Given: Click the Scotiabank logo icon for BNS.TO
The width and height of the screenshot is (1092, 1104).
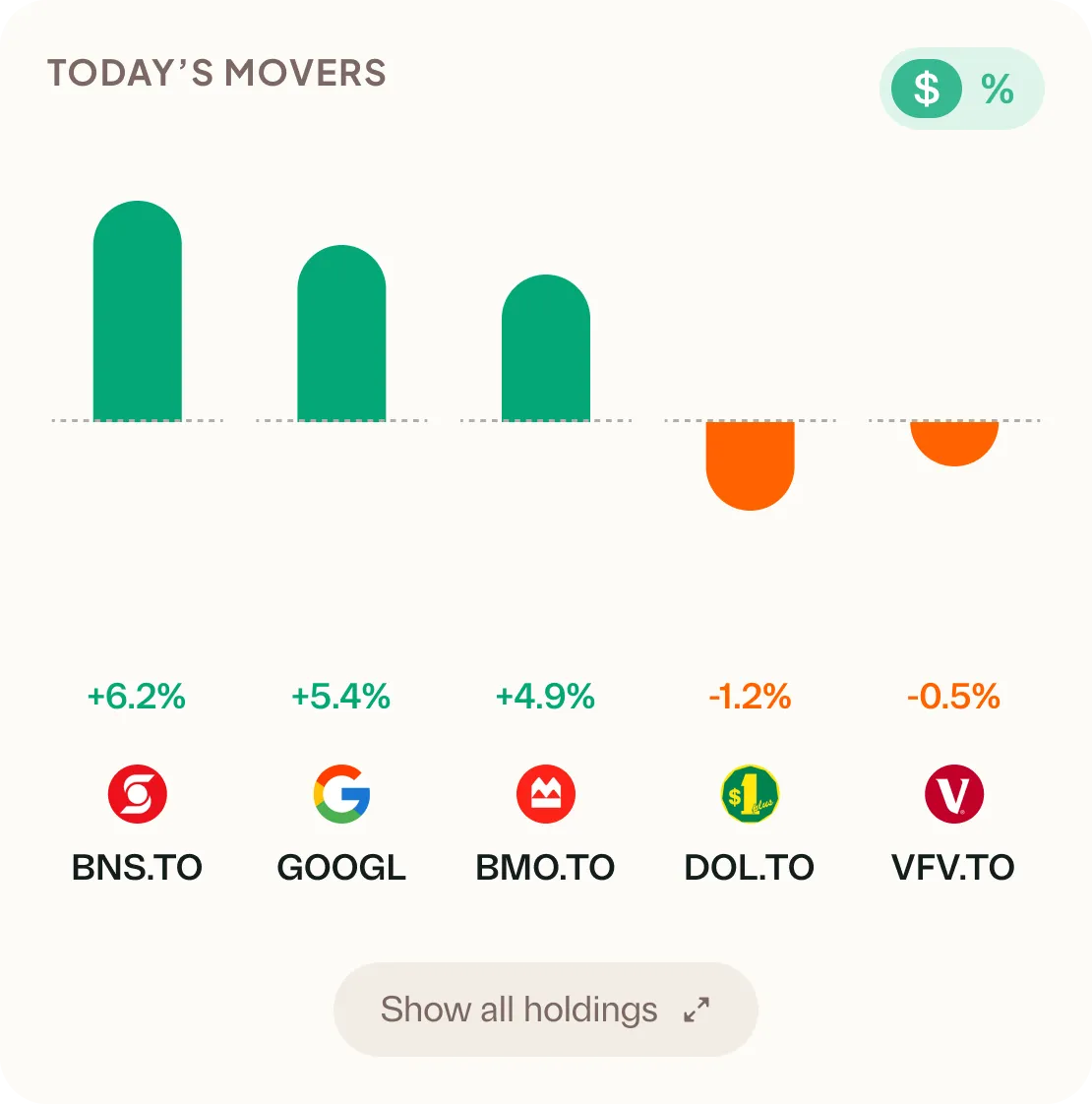Looking at the screenshot, I should 137,794.
